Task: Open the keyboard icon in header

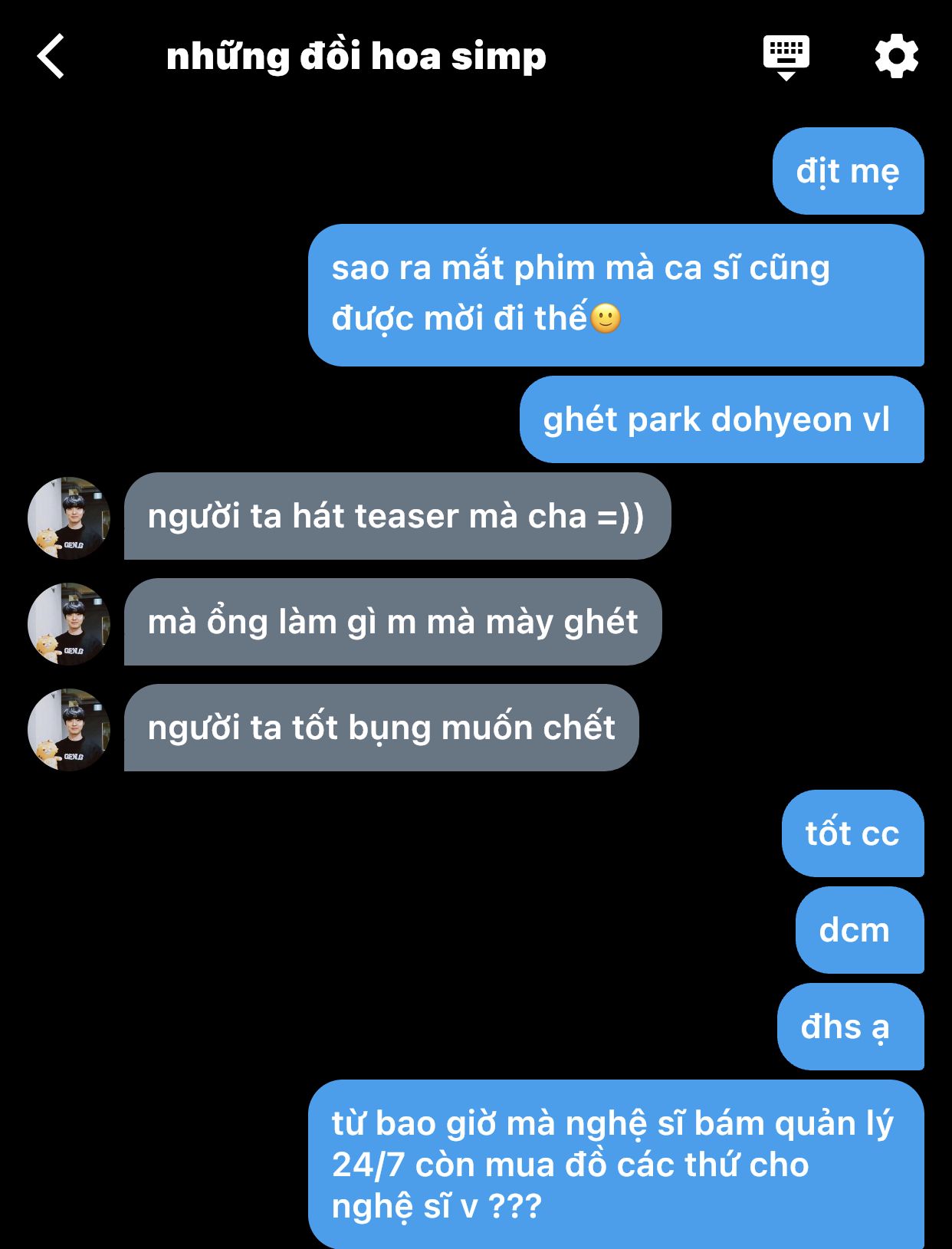Action: 786,57
